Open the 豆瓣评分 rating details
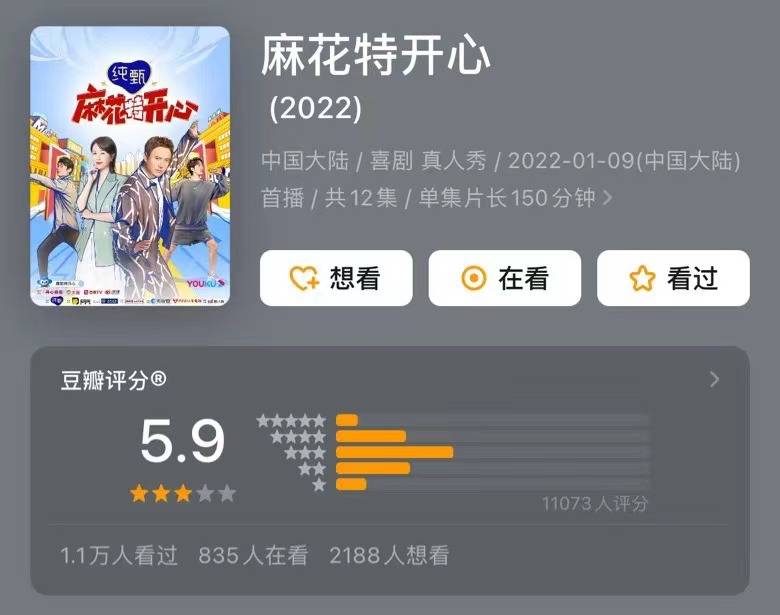Screen dimensions: 780x615 (714, 379)
